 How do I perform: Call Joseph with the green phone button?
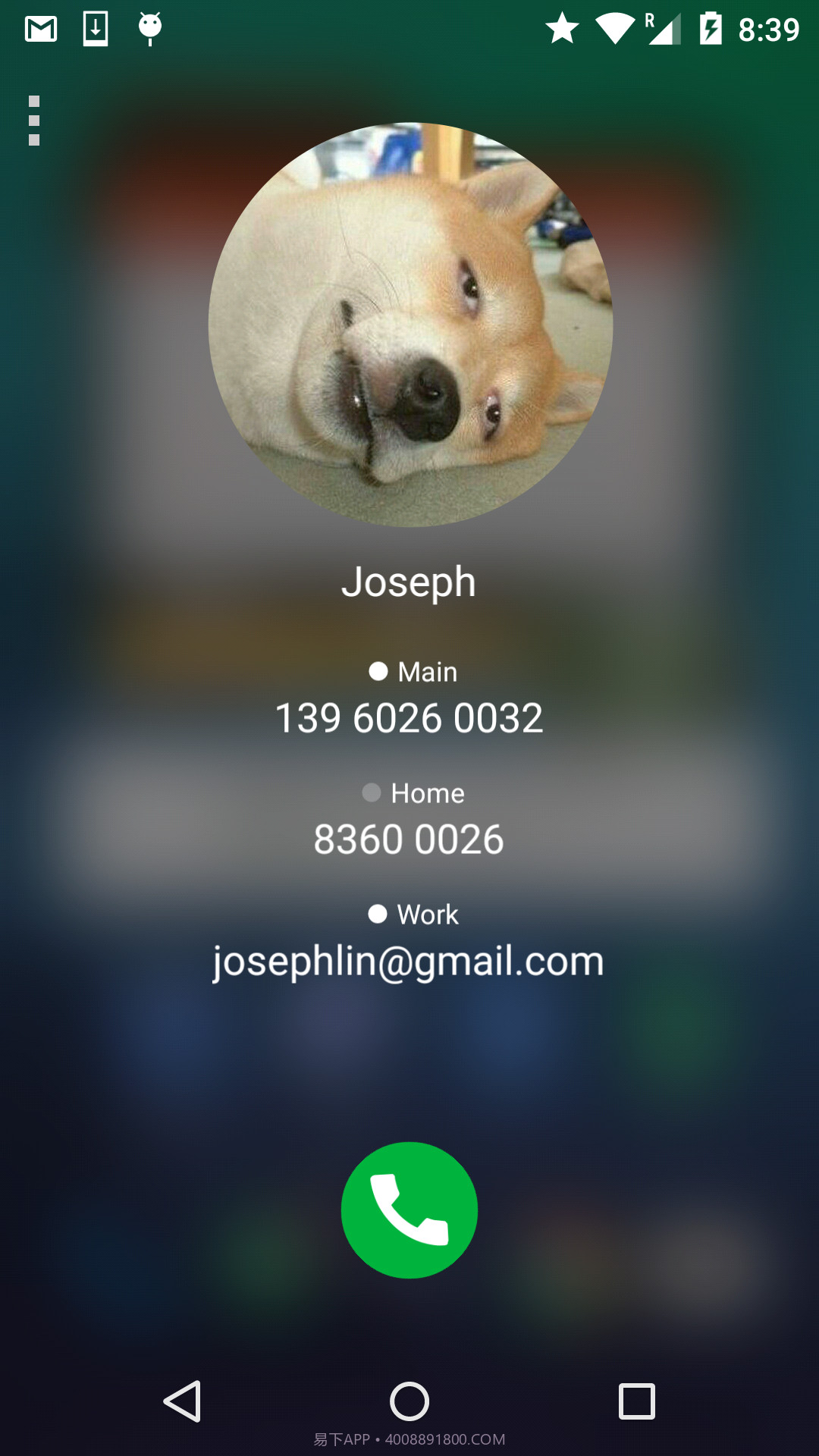click(409, 1210)
